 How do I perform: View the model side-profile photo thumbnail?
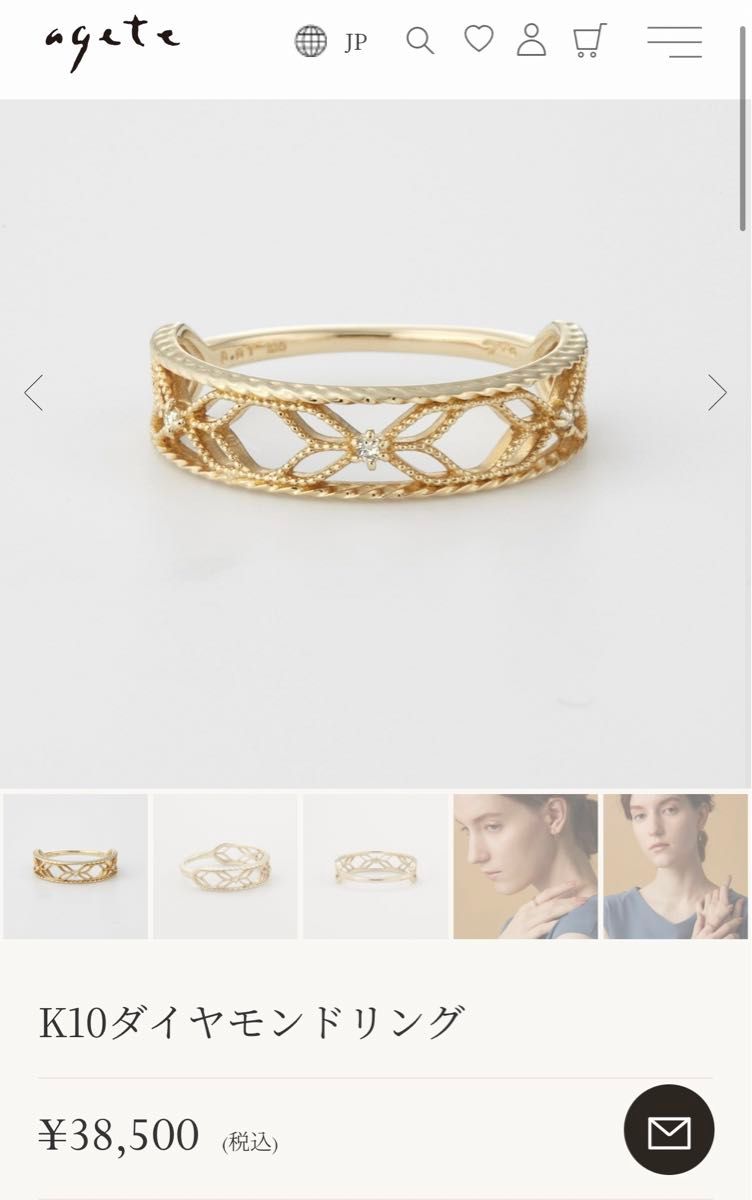tap(525, 866)
